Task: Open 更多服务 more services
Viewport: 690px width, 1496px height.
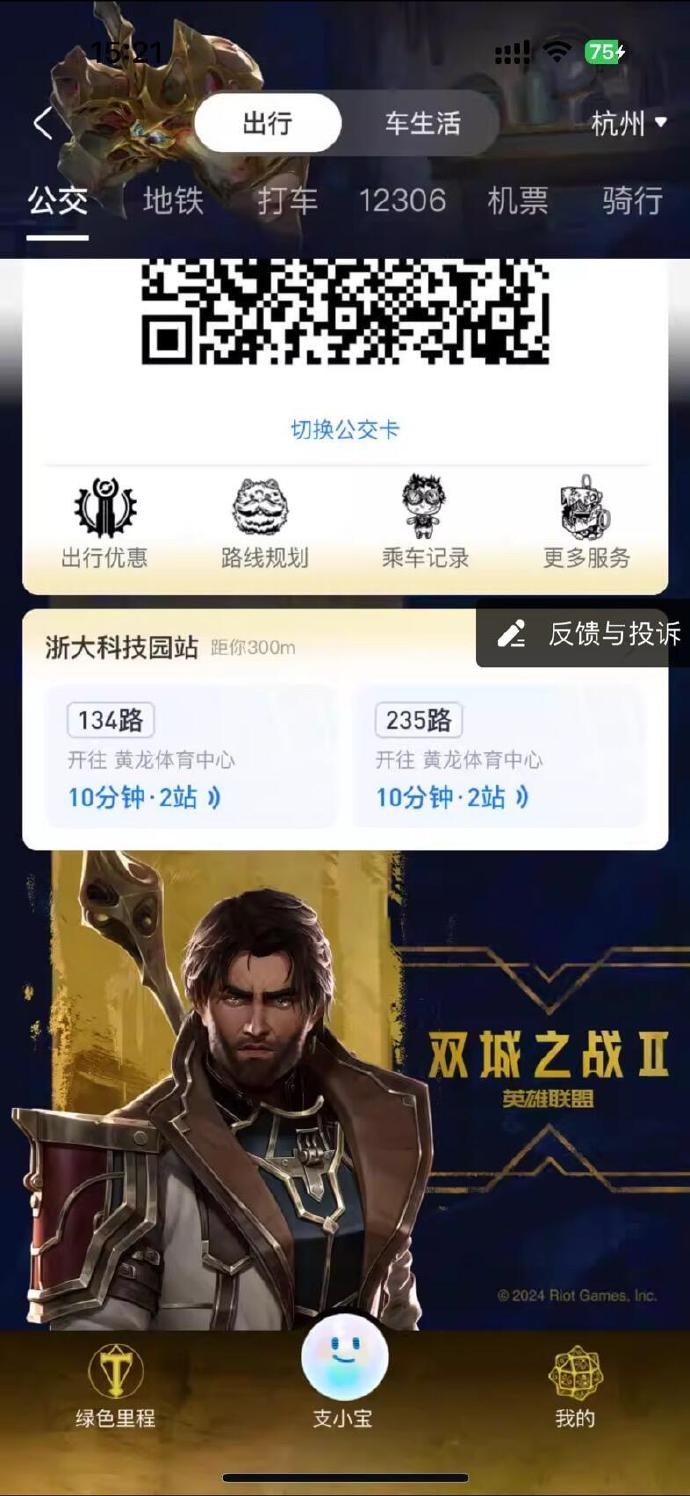Action: (x=586, y=525)
